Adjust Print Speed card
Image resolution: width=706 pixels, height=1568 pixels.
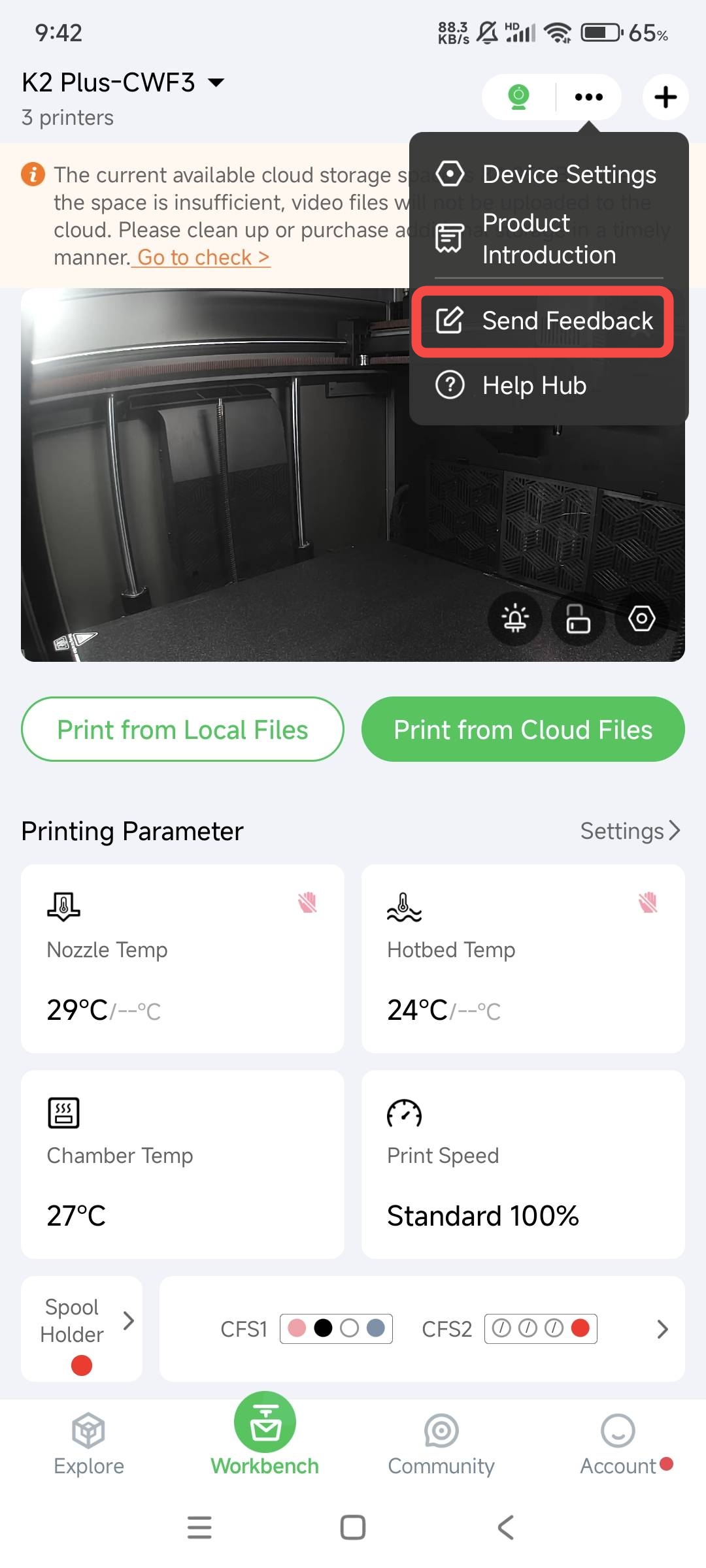pyautogui.click(x=523, y=1164)
